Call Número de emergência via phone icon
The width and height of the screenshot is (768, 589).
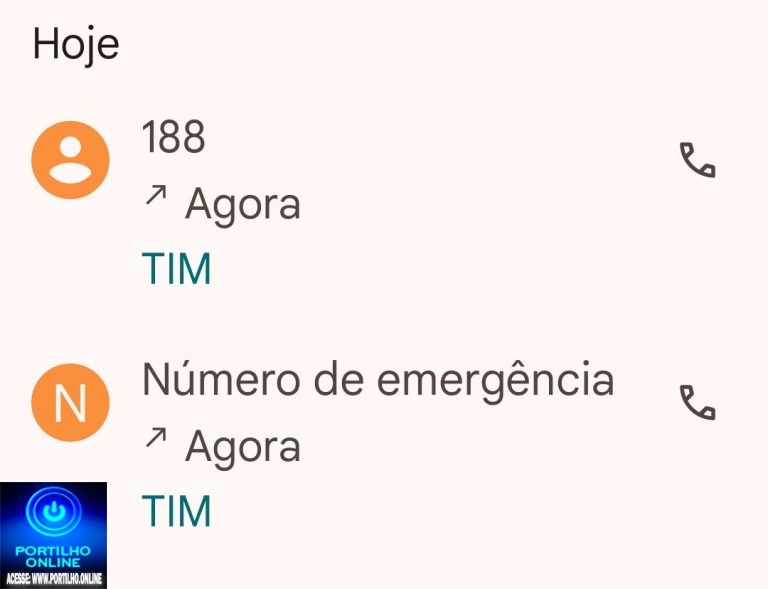tap(697, 402)
